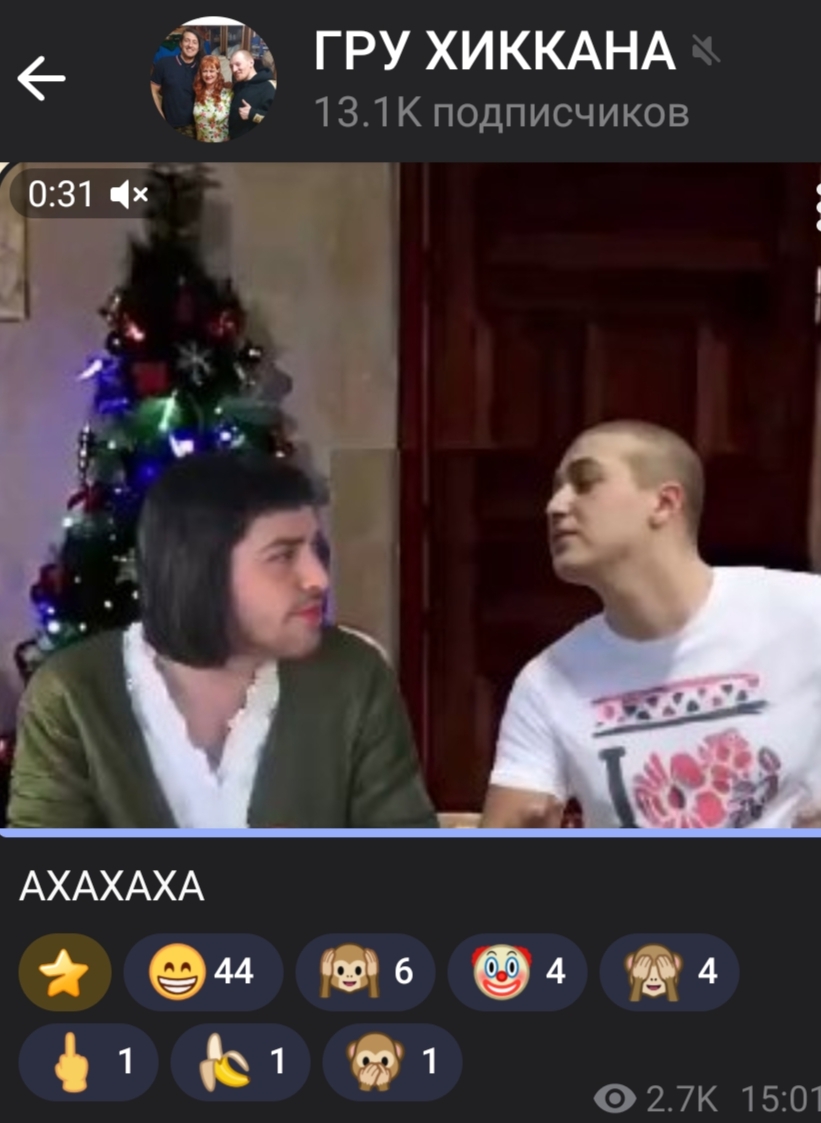
Task: React with the speak-no-evil monkey emoji
Action: click(392, 1062)
